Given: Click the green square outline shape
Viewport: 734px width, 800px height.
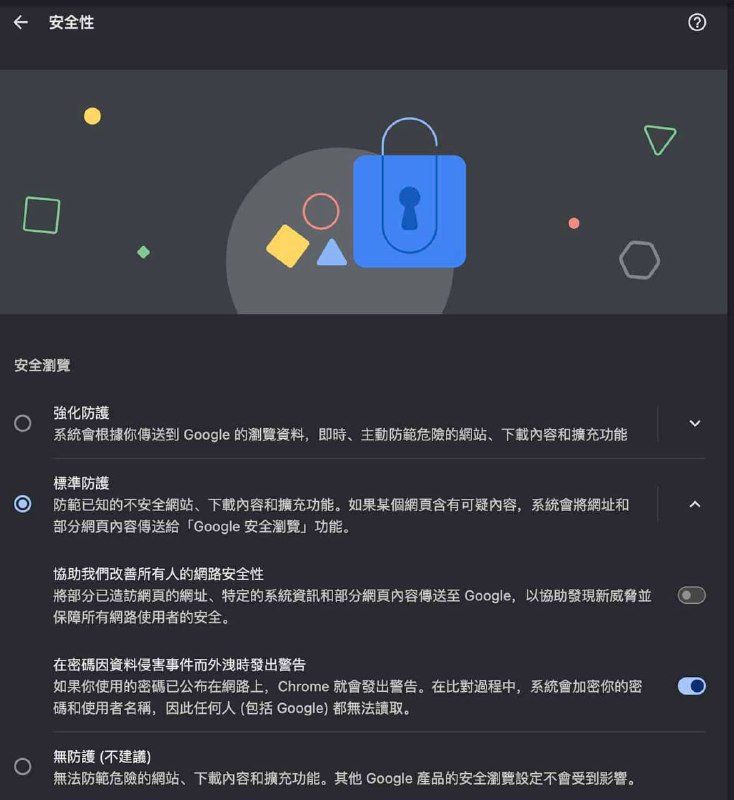Looking at the screenshot, I should 40,213.
